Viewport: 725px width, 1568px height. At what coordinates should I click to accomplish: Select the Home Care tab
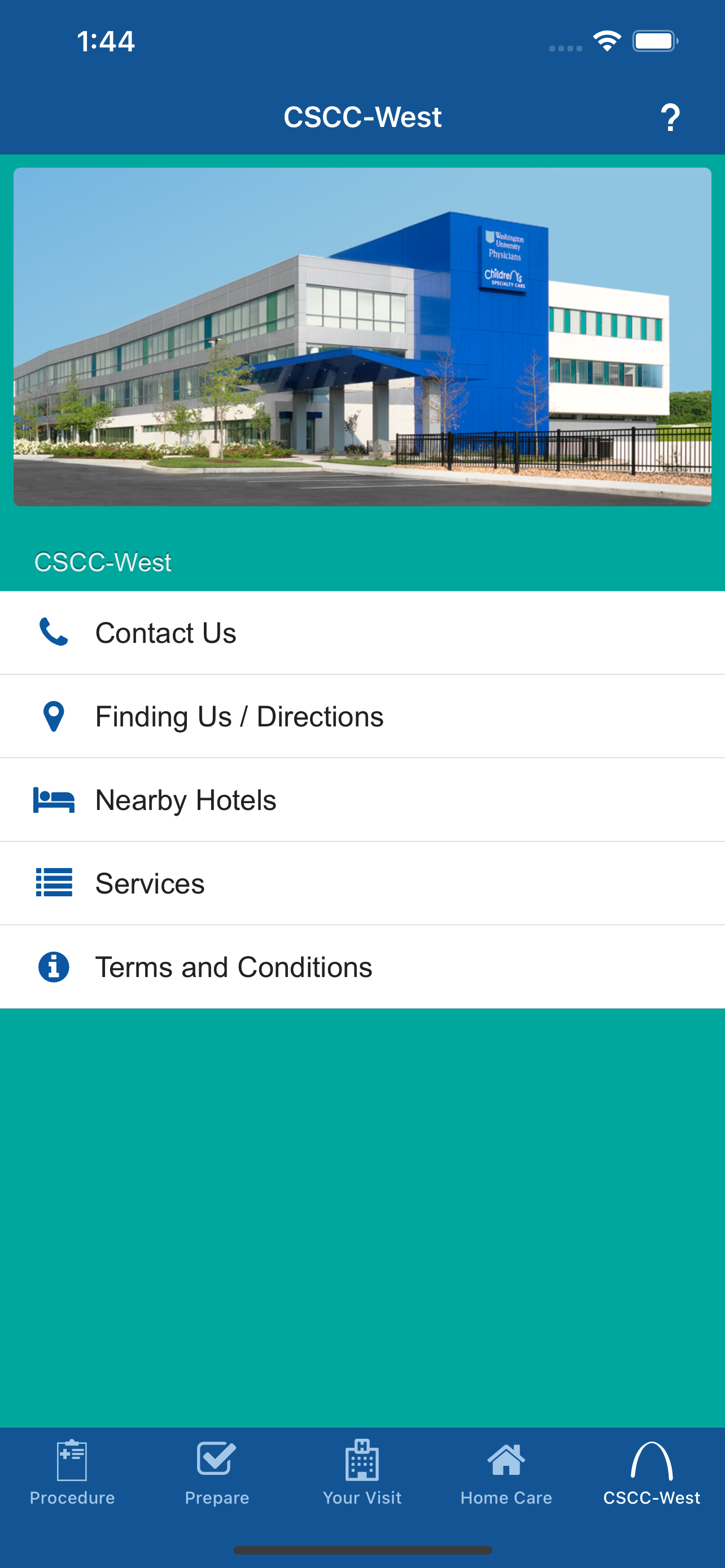(x=506, y=1472)
